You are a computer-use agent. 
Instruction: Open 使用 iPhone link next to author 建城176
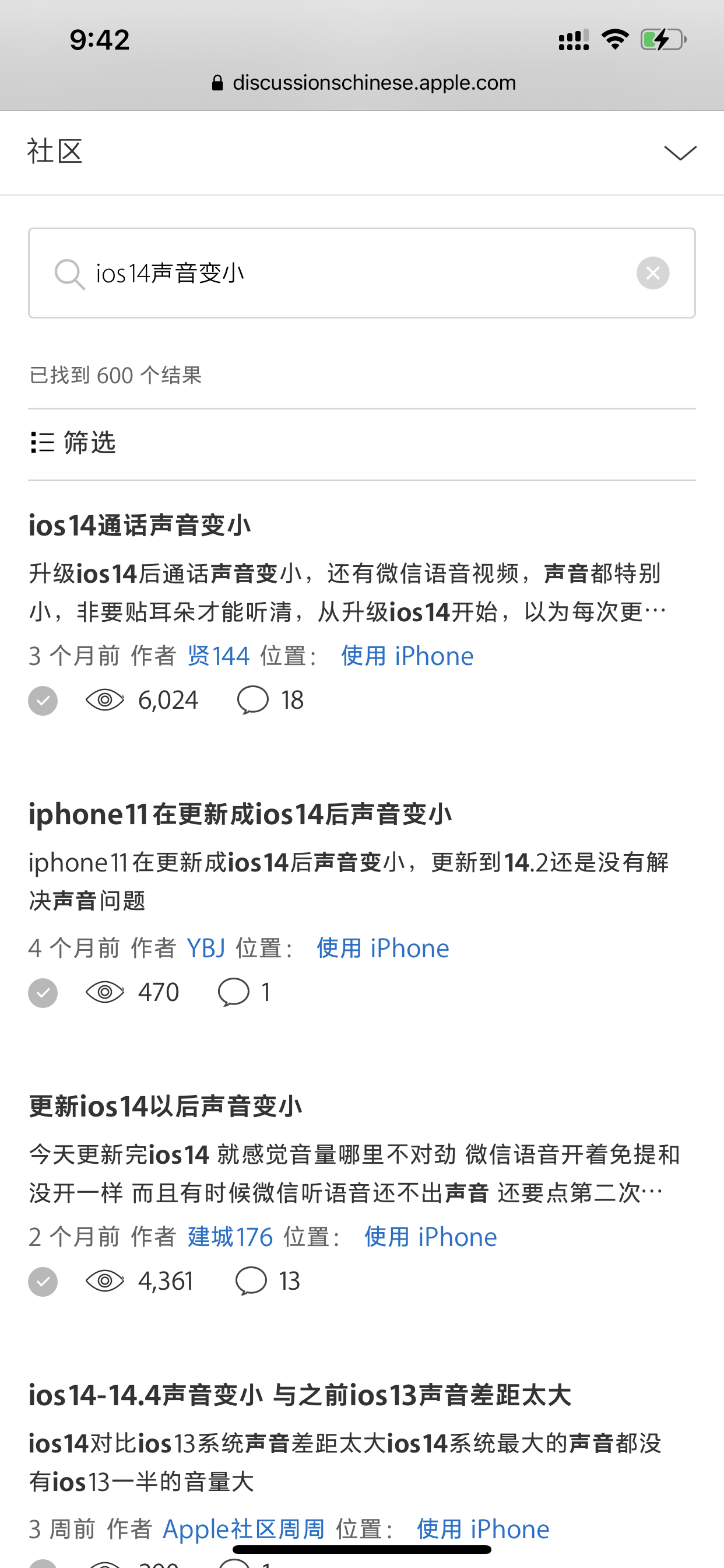tap(430, 1237)
